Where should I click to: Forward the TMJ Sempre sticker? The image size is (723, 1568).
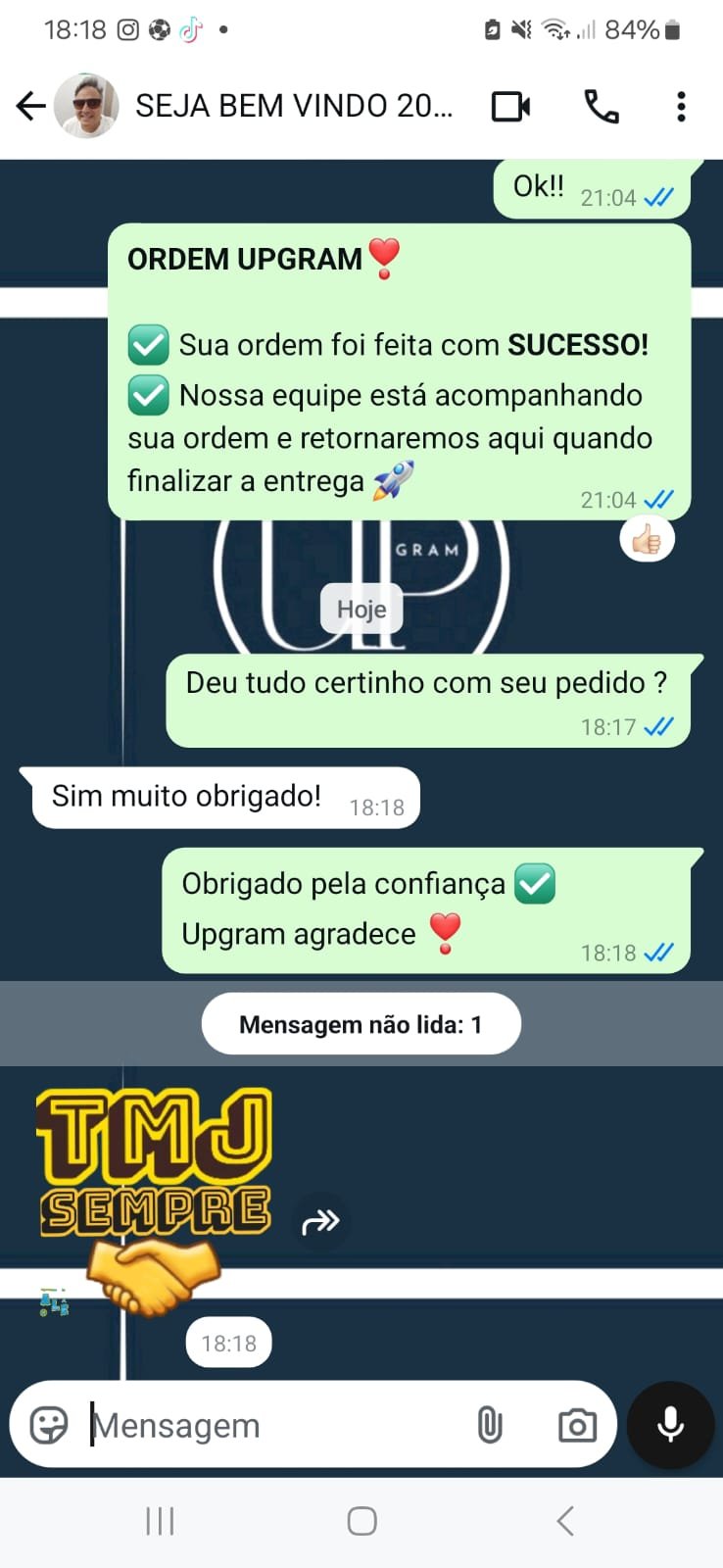[320, 1221]
